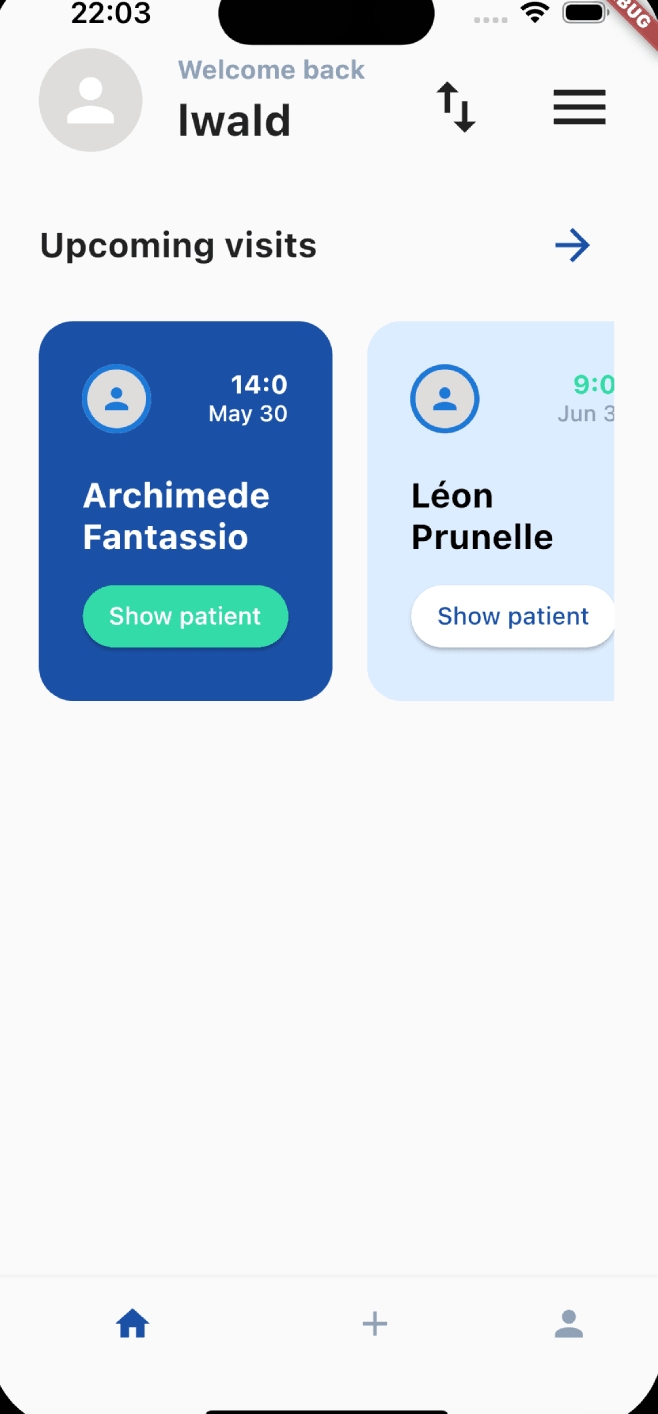Switch to the profile tab
The width and height of the screenshot is (658, 1414).
pos(569,1324)
